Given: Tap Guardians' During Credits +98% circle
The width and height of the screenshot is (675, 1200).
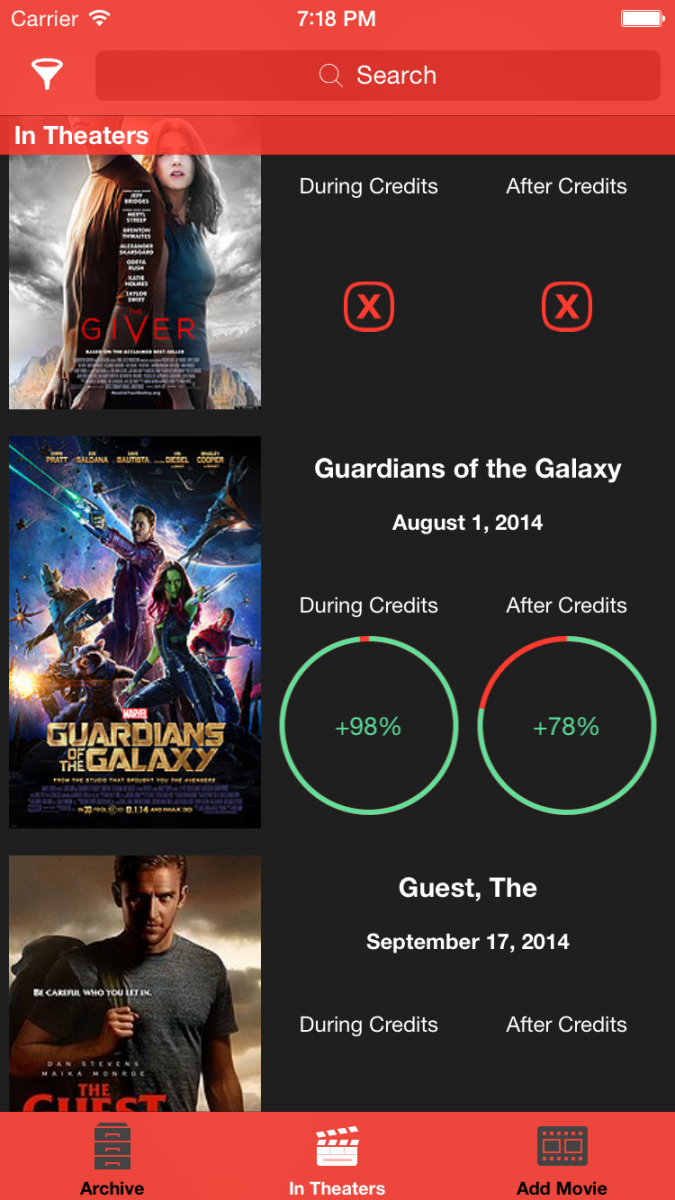Looking at the screenshot, I should click(369, 726).
